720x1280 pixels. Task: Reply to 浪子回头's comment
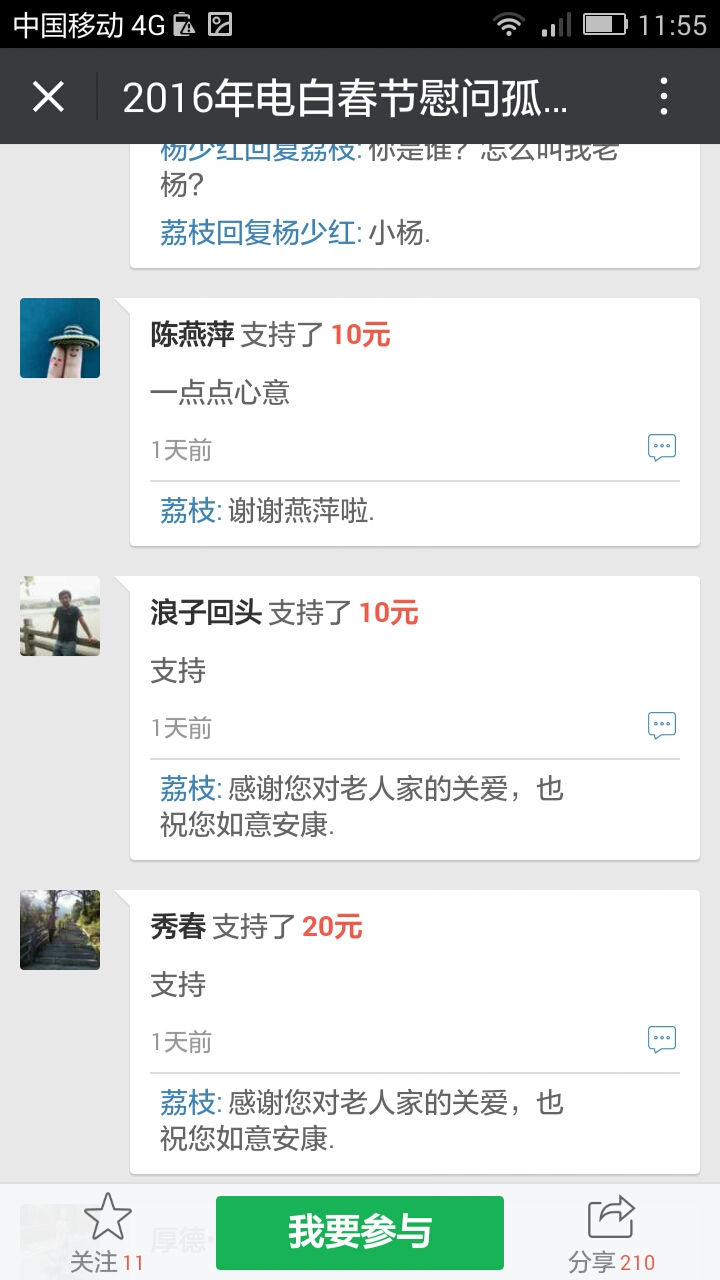pos(662,725)
